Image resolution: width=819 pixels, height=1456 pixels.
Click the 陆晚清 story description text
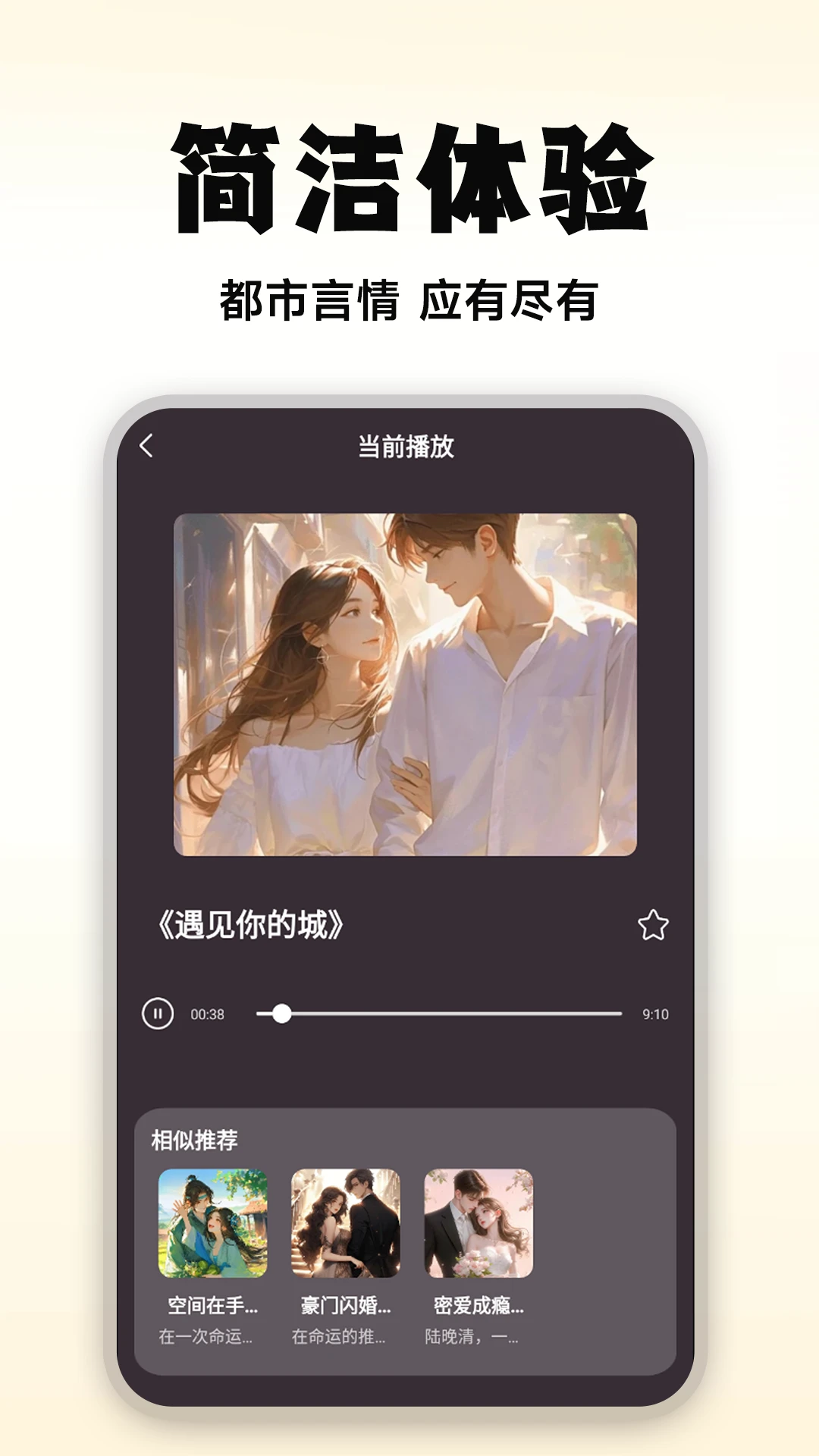pos(472,1337)
